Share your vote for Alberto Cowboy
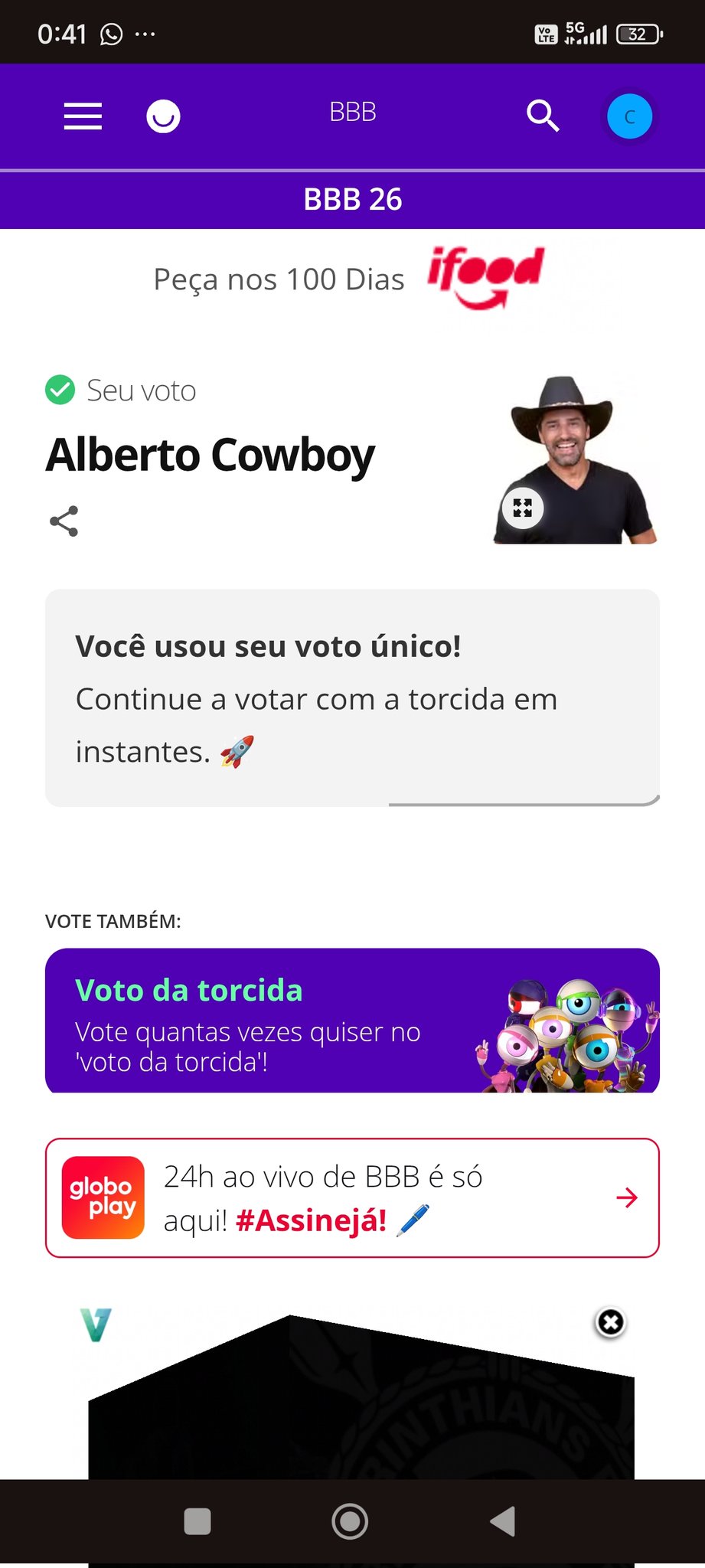Screen dimensions: 705x1568 (64, 521)
